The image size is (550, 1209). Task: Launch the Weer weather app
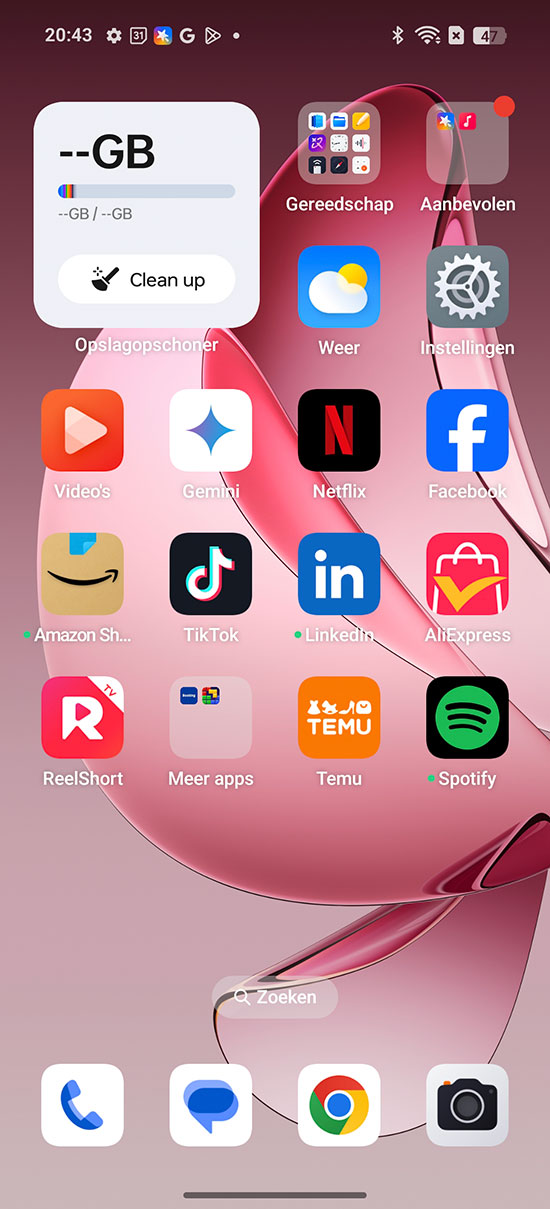339,287
